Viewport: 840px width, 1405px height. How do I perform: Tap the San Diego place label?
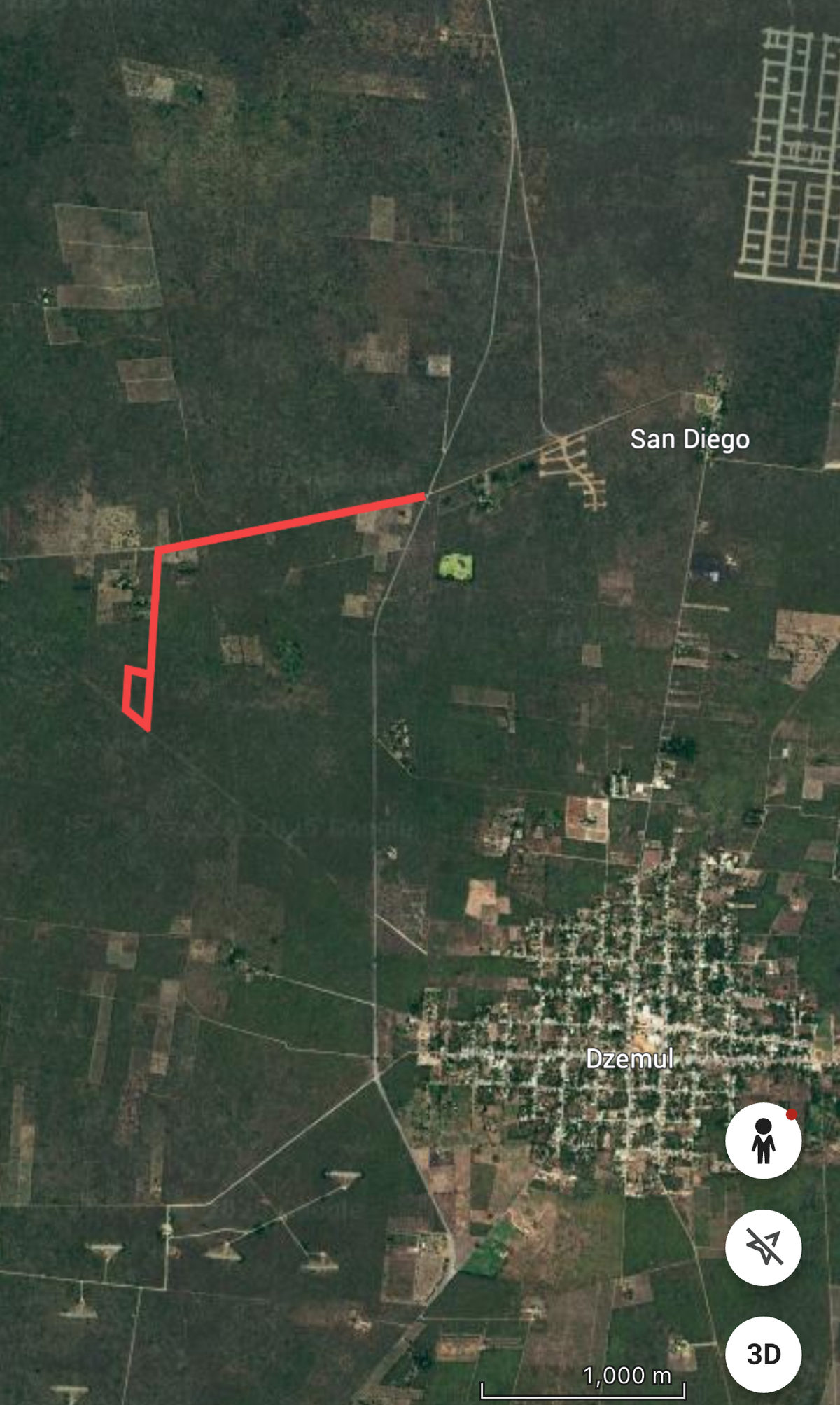click(x=689, y=439)
